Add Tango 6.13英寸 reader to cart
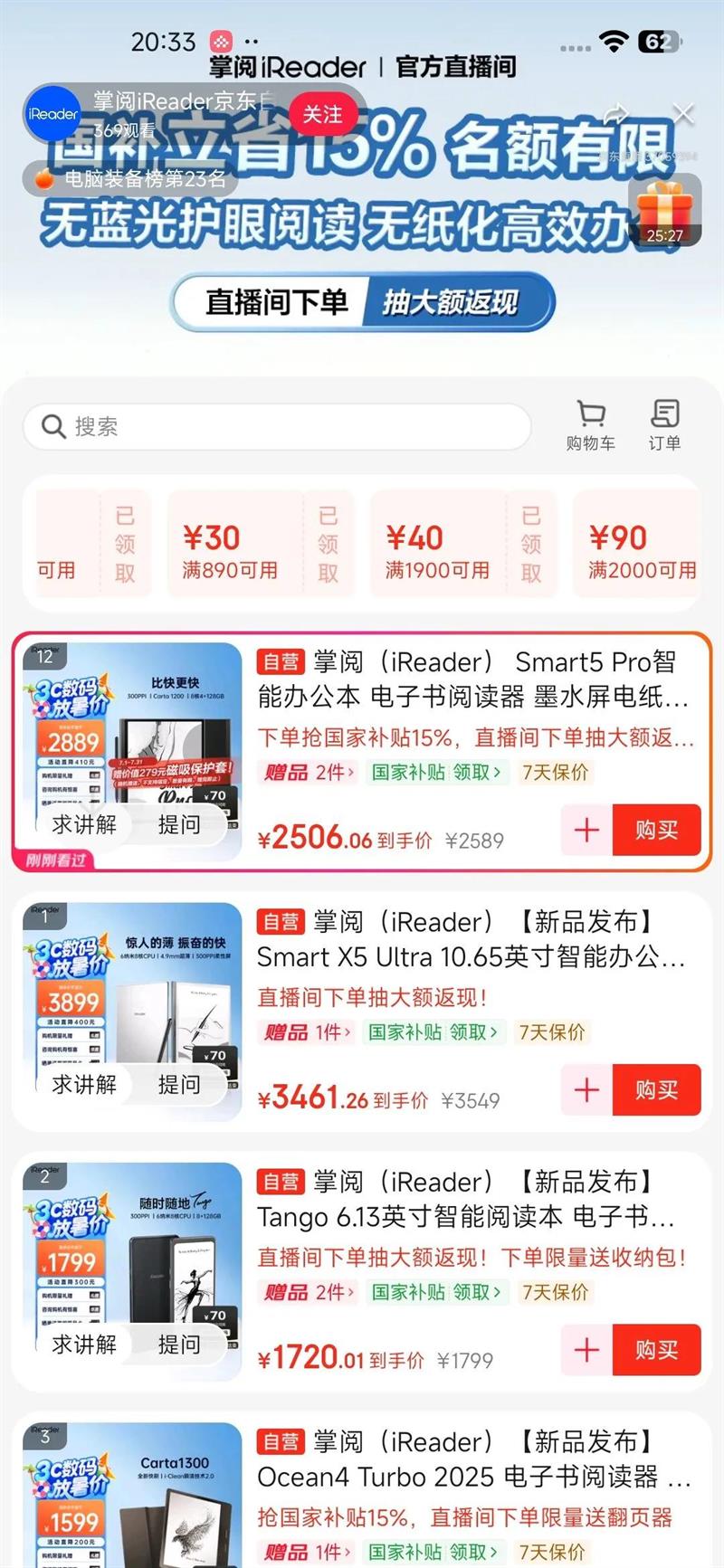This screenshot has height=1568, width=724. tap(586, 1350)
